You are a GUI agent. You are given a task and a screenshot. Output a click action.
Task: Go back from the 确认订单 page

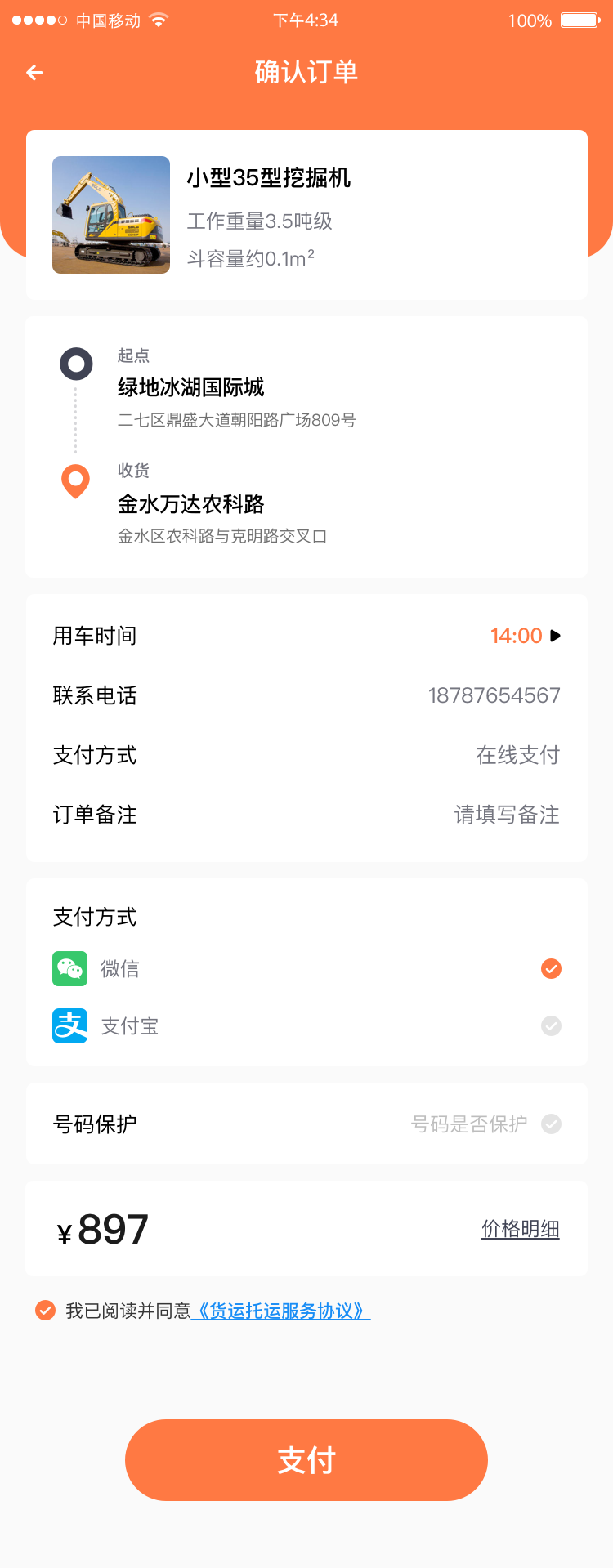pos(34,73)
